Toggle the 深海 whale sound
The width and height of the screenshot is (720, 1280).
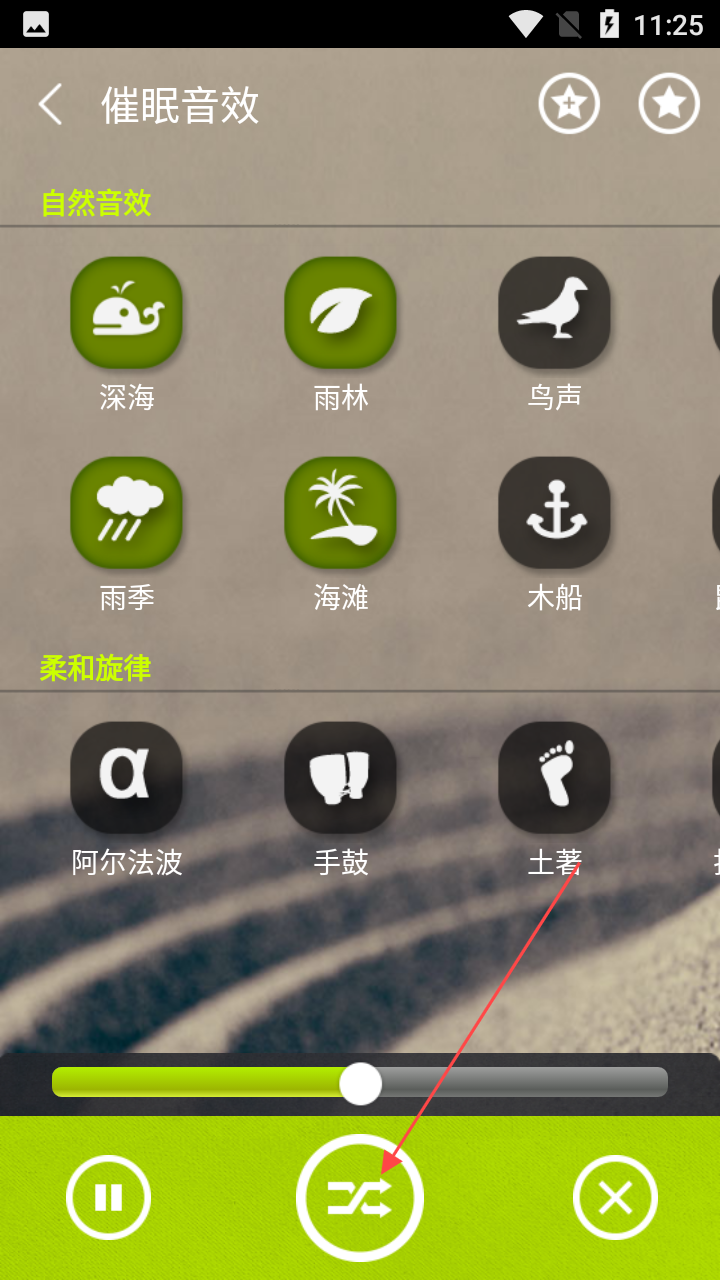coord(126,313)
